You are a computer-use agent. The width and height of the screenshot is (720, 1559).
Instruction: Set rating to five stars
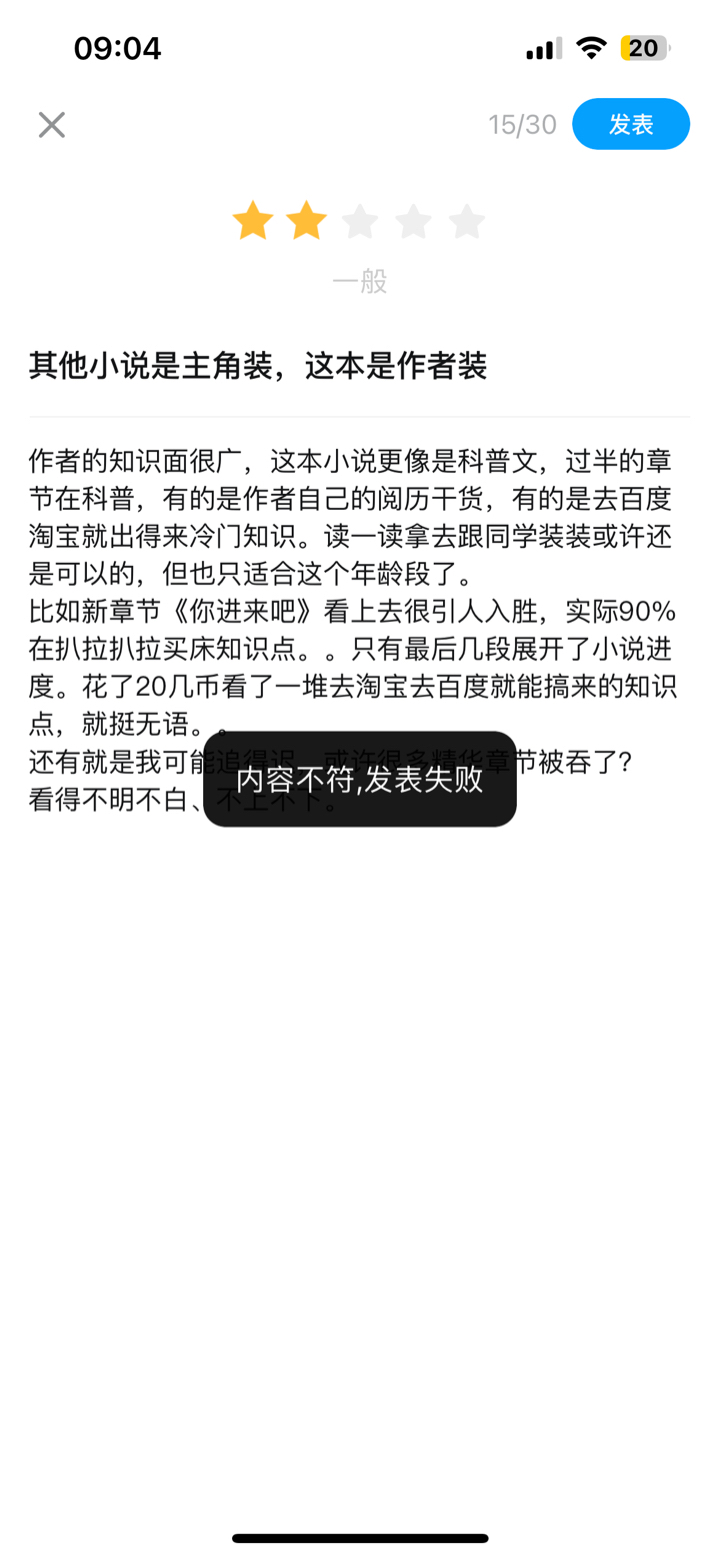466,221
